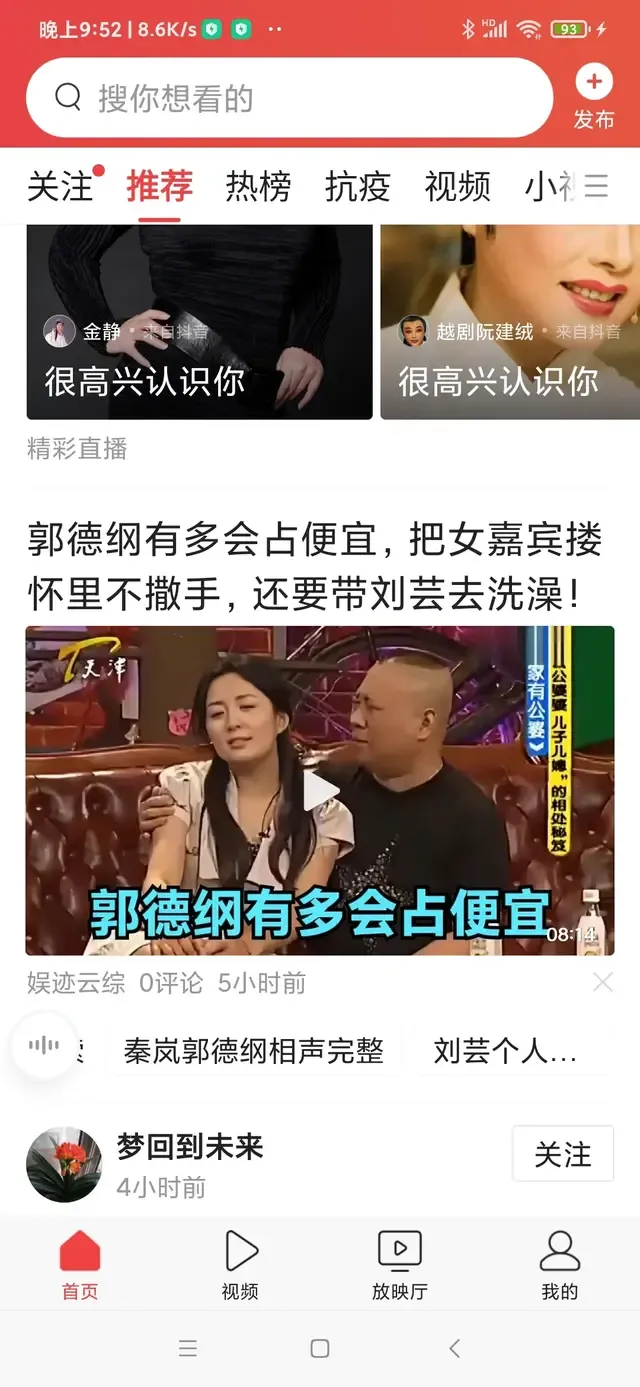This screenshot has height=1387, width=640.
Task: Select the 刘芸个人… suggestion chip
Action: coord(506,1051)
